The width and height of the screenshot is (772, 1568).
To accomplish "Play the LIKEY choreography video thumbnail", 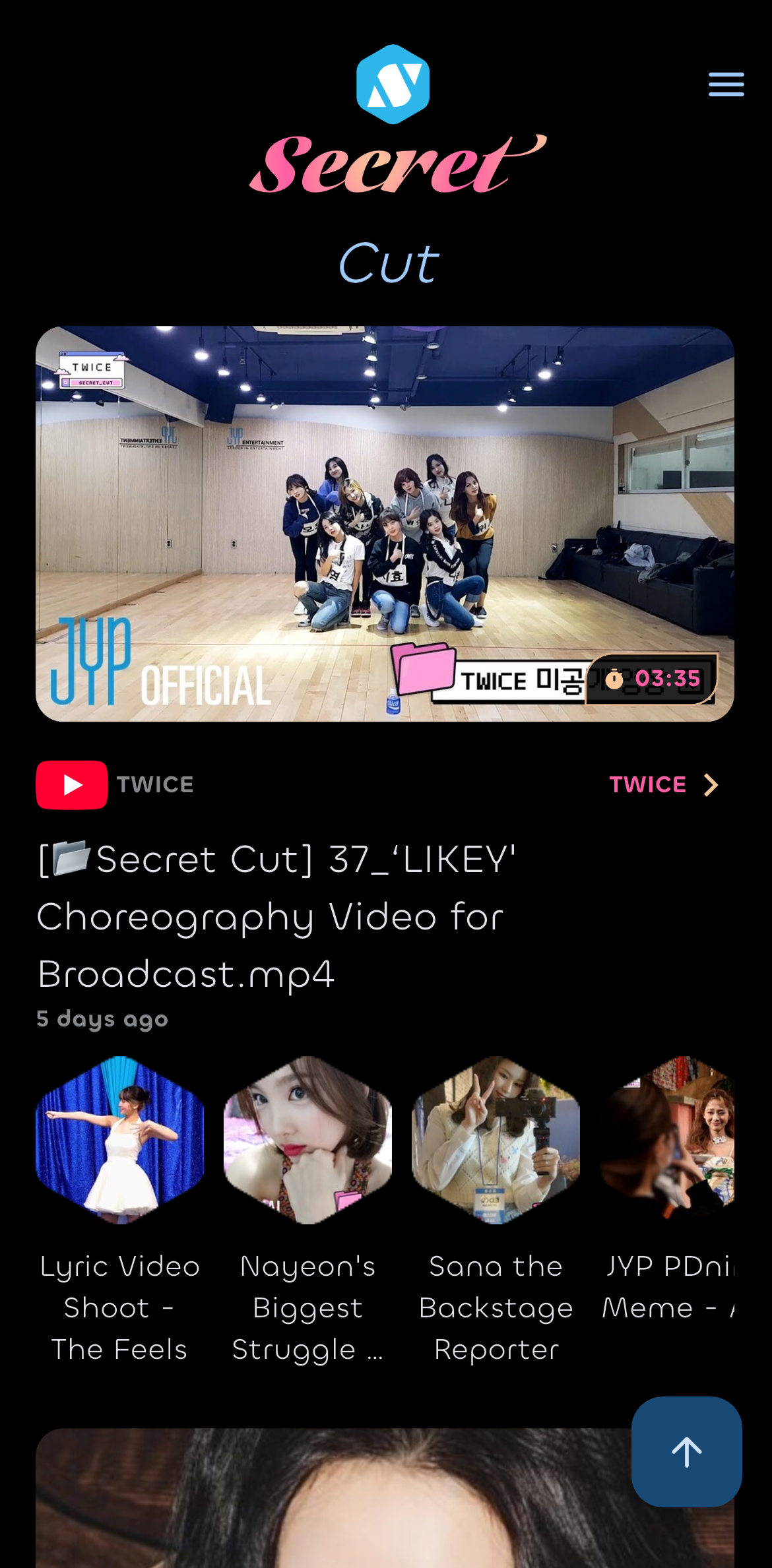I will click(385, 523).
